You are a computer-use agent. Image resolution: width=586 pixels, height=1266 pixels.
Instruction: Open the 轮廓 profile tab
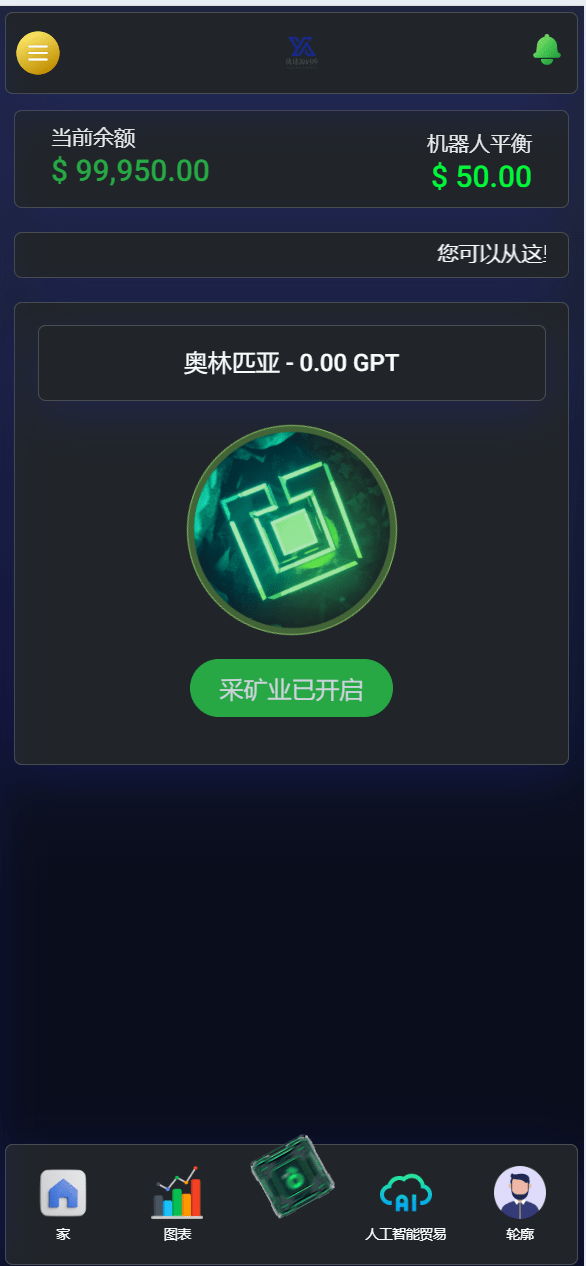pyautogui.click(x=520, y=1204)
